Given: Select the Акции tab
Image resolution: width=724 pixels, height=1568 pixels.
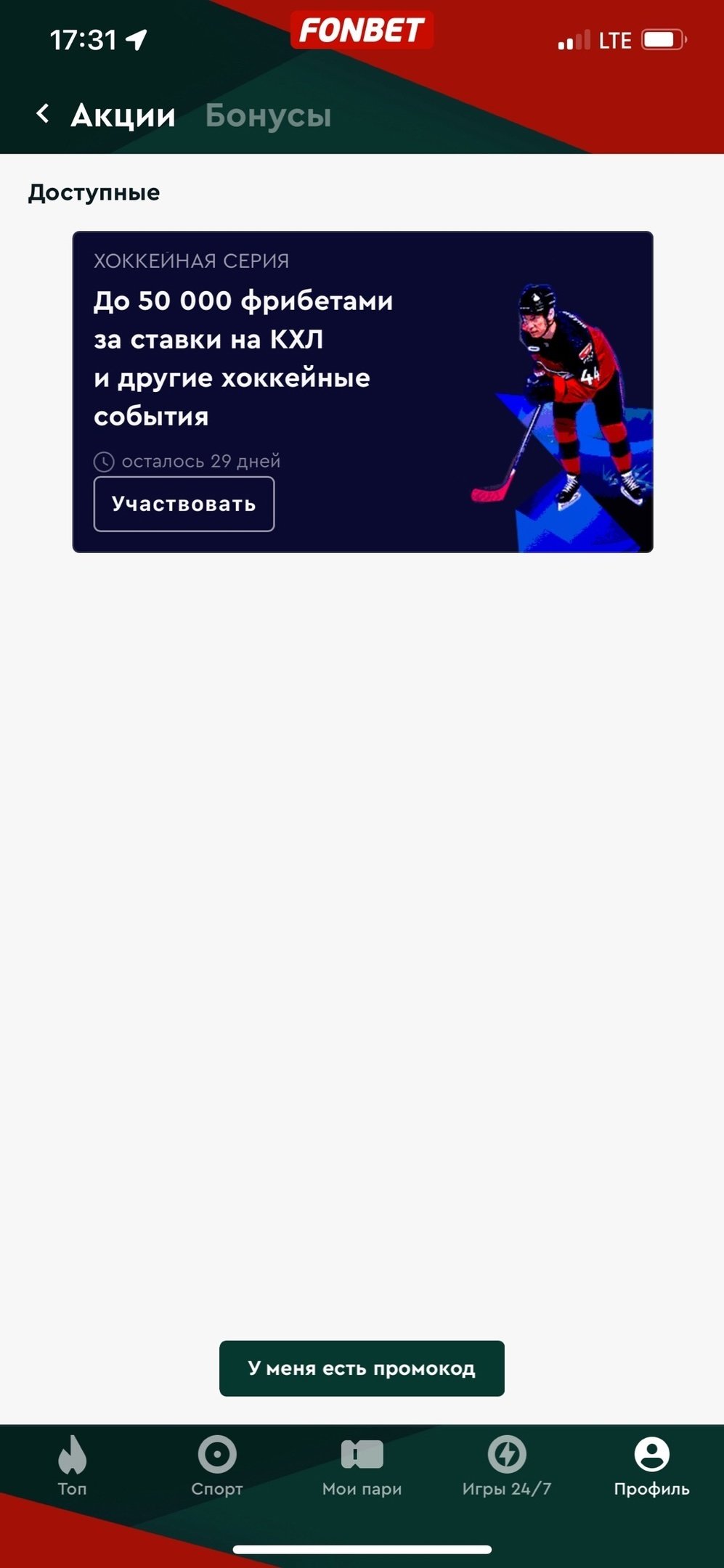Looking at the screenshot, I should coord(123,115).
